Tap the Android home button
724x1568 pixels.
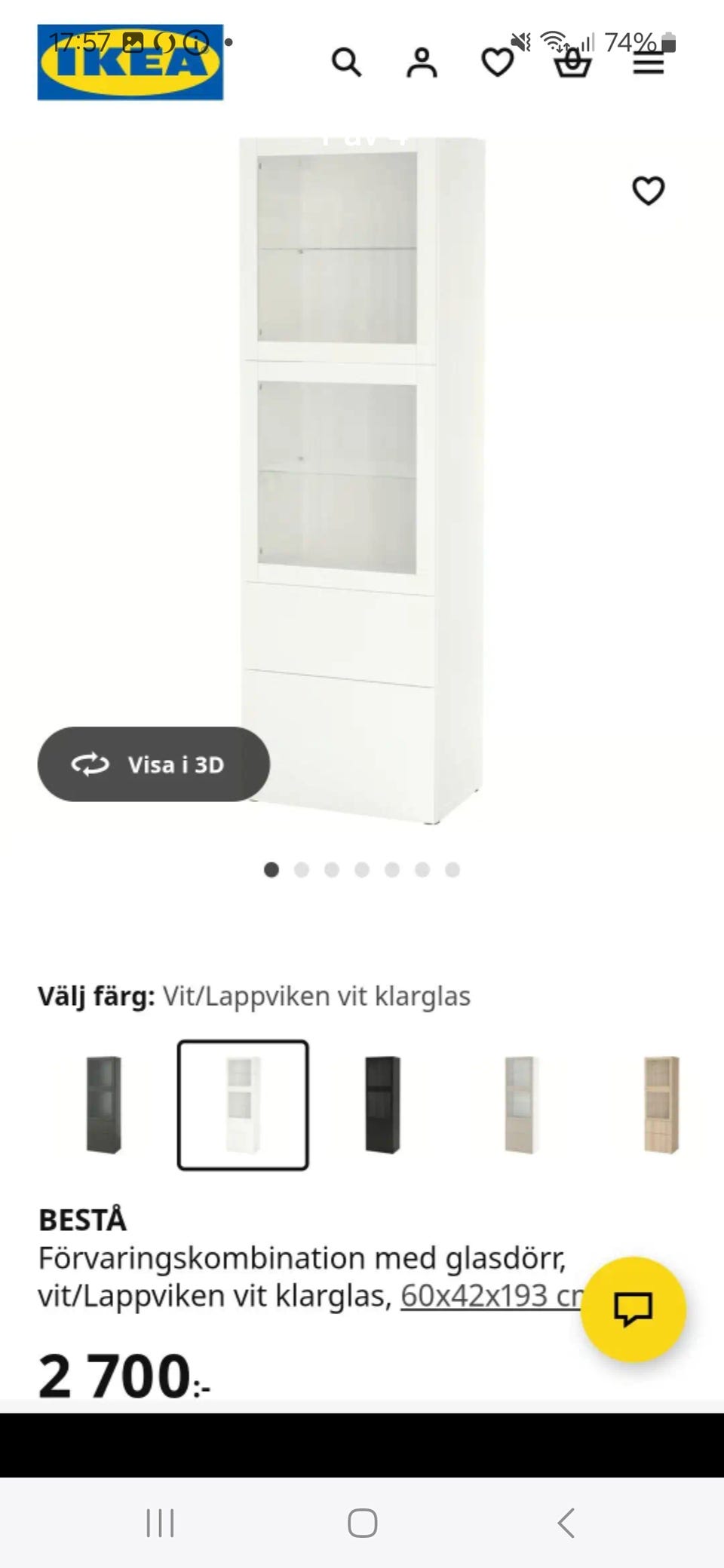click(x=362, y=1523)
